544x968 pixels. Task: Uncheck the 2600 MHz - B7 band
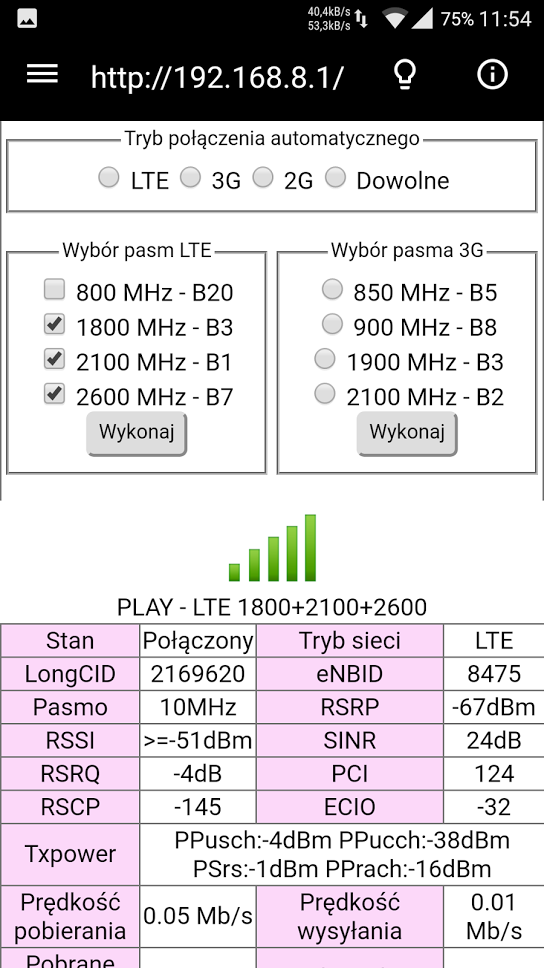pyautogui.click(x=54, y=393)
